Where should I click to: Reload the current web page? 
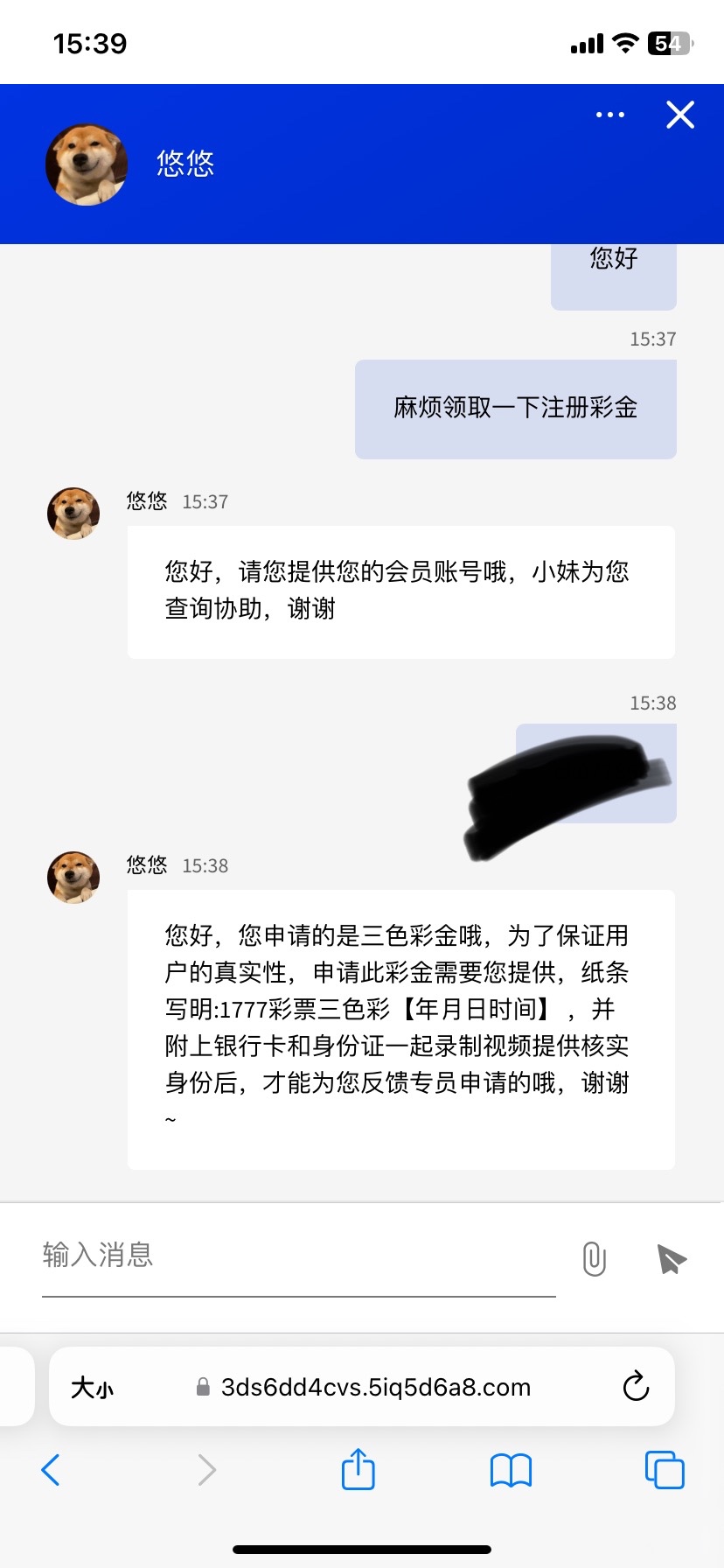click(636, 1387)
